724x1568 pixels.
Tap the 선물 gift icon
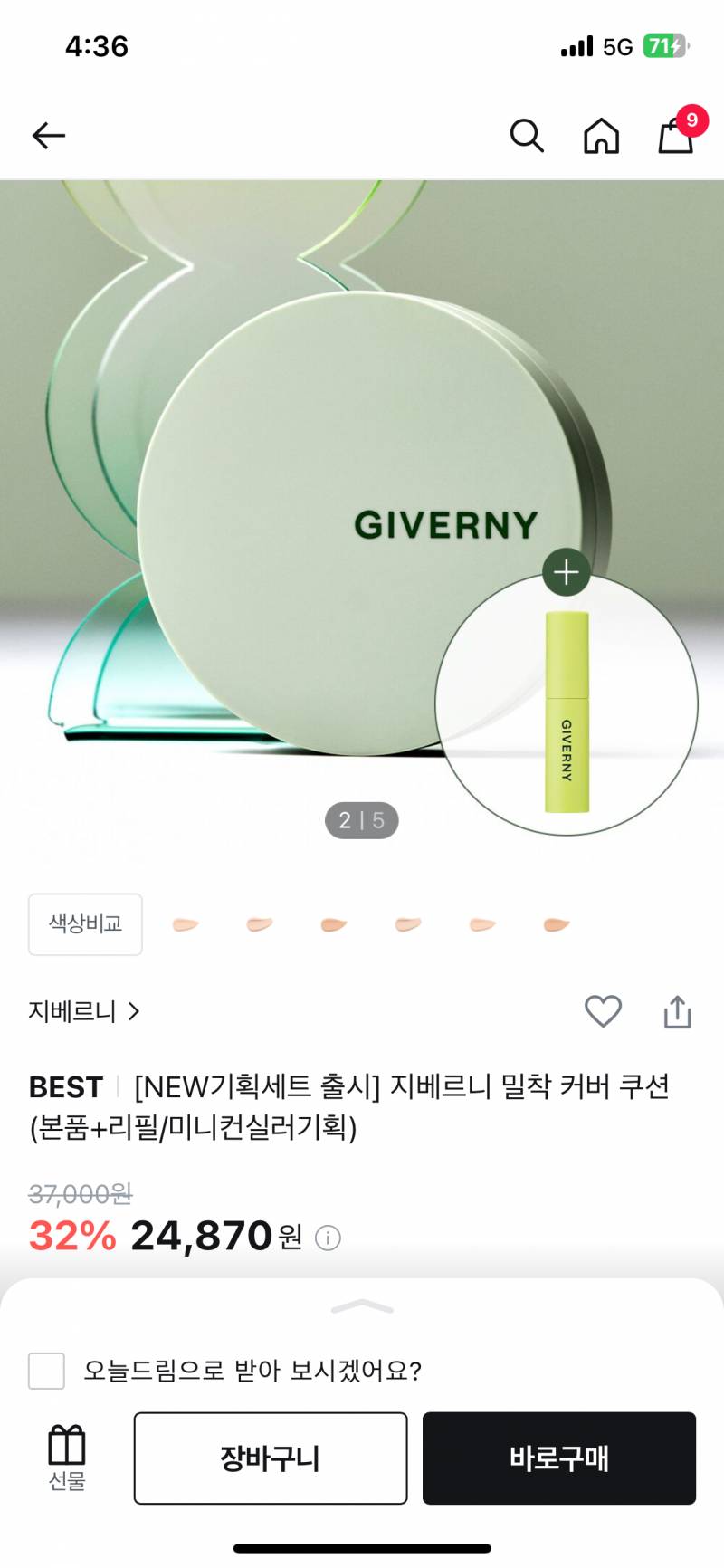click(67, 1458)
